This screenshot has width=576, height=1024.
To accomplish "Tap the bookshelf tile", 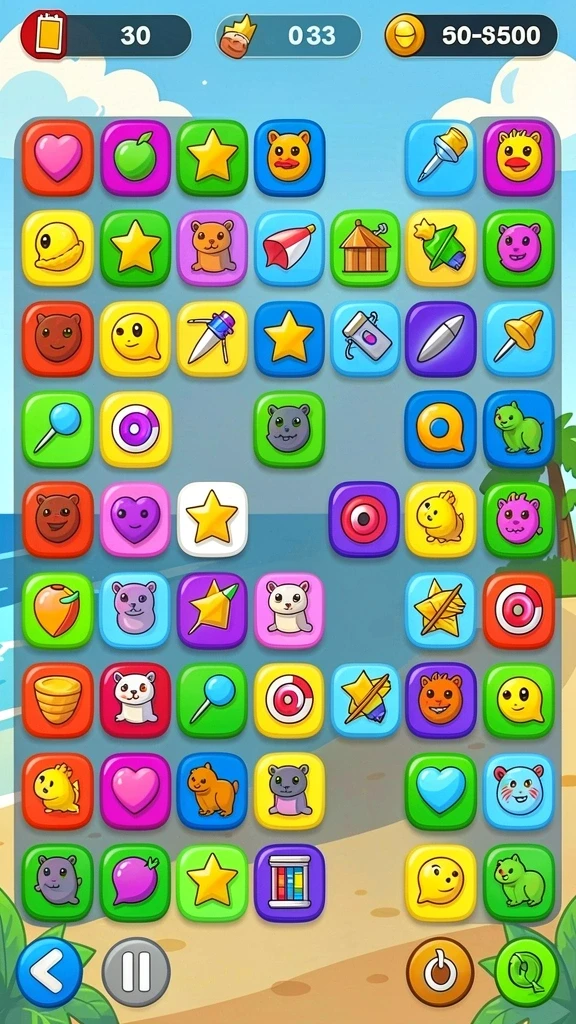I will 289,882.
